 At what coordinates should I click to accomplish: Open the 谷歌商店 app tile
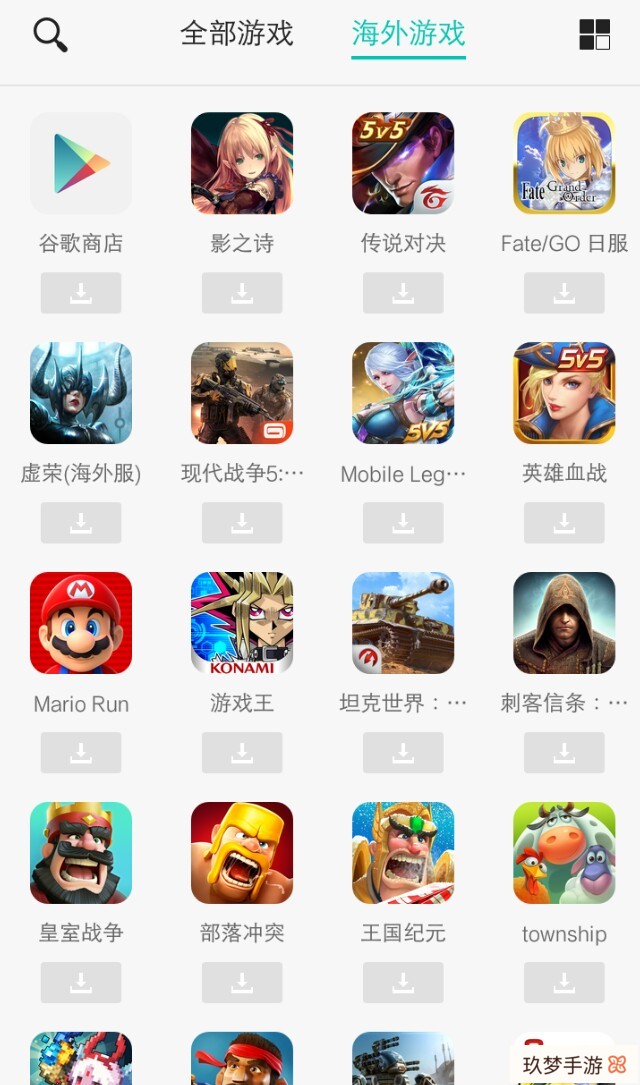click(x=81, y=163)
